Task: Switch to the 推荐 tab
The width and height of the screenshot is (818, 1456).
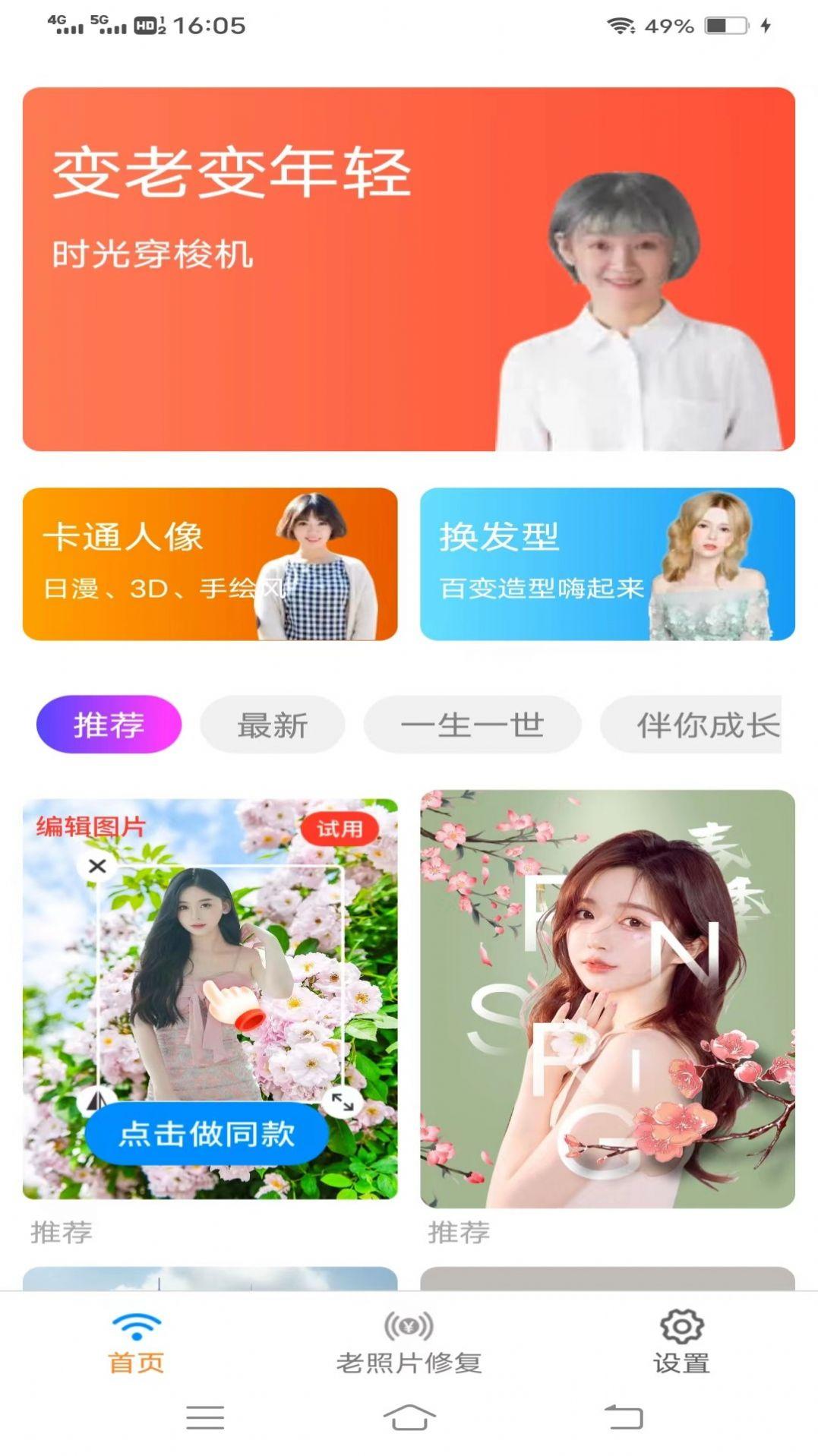Action: click(x=109, y=725)
